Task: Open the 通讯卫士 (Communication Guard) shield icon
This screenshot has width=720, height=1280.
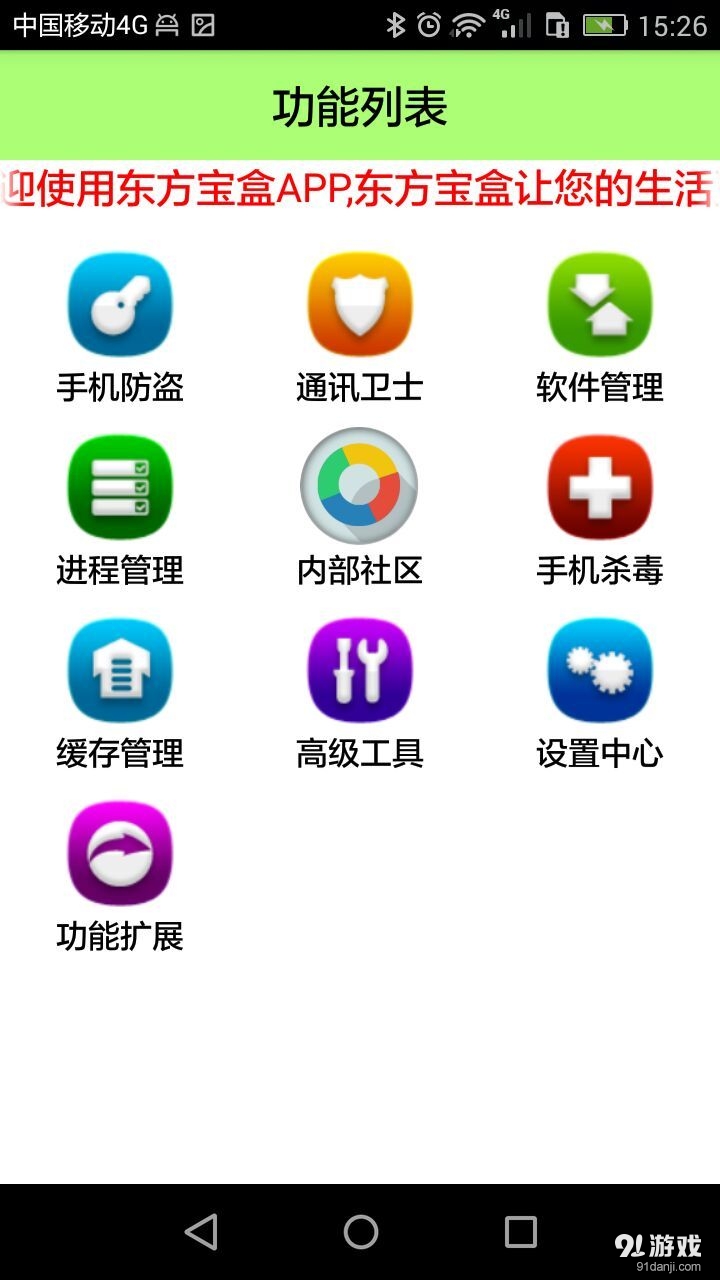Action: 360,303
